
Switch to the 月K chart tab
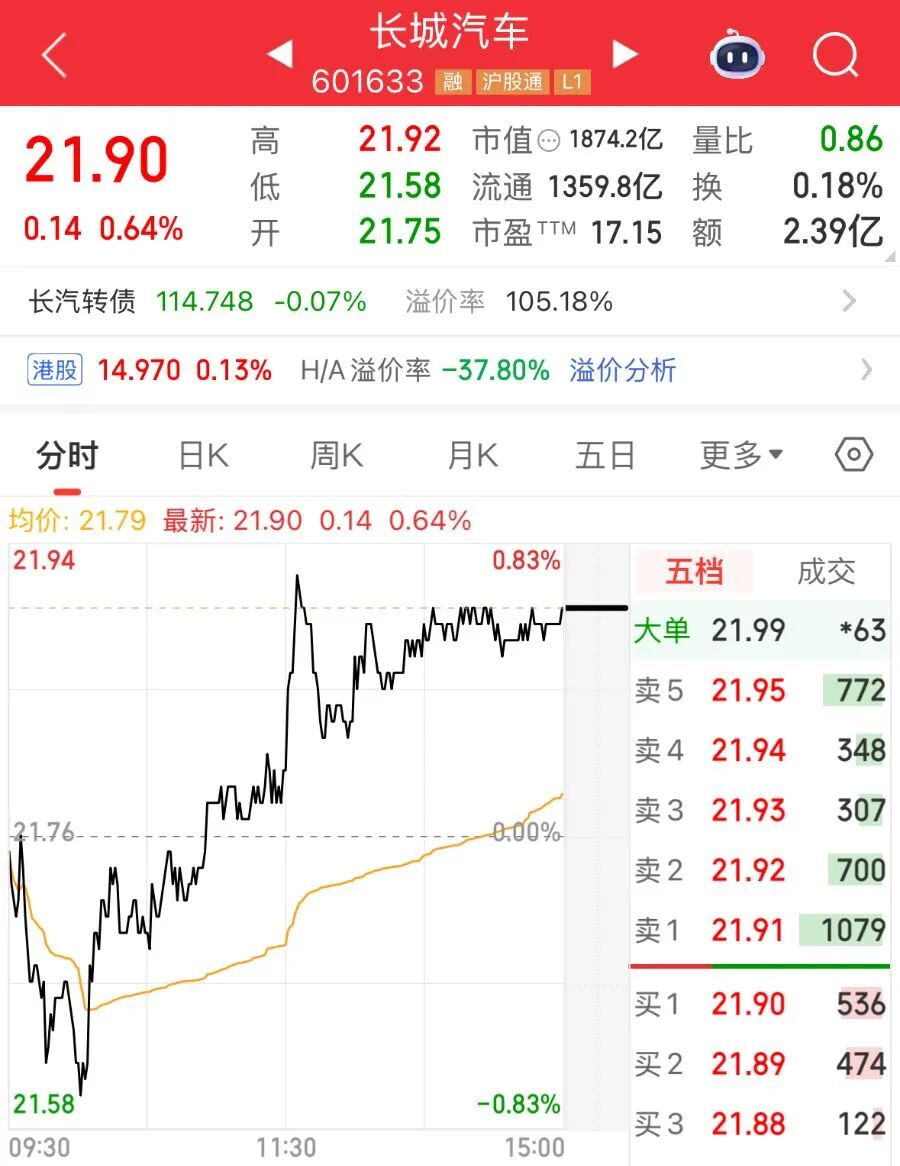coord(472,457)
